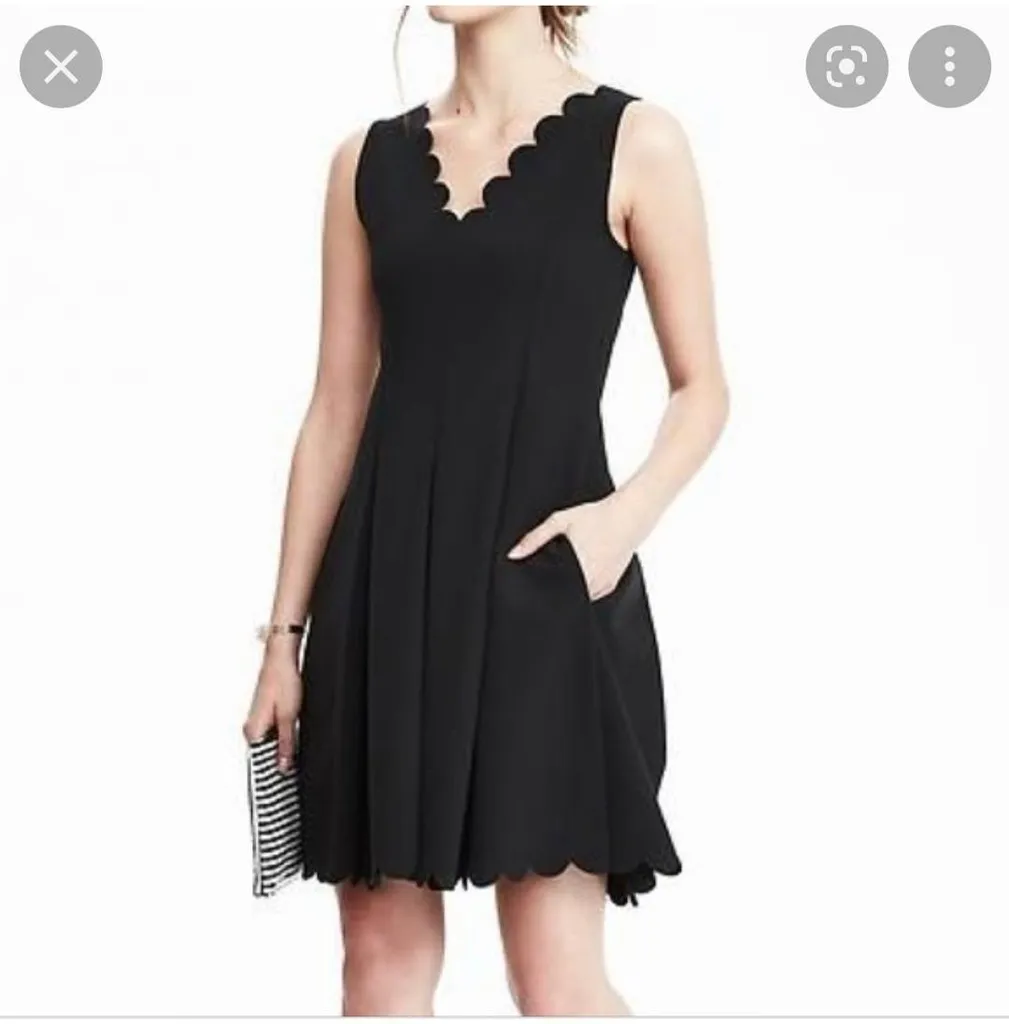Click the Google Lens camera icon
Image resolution: width=1009 pixels, height=1024 pixels.
tap(849, 67)
